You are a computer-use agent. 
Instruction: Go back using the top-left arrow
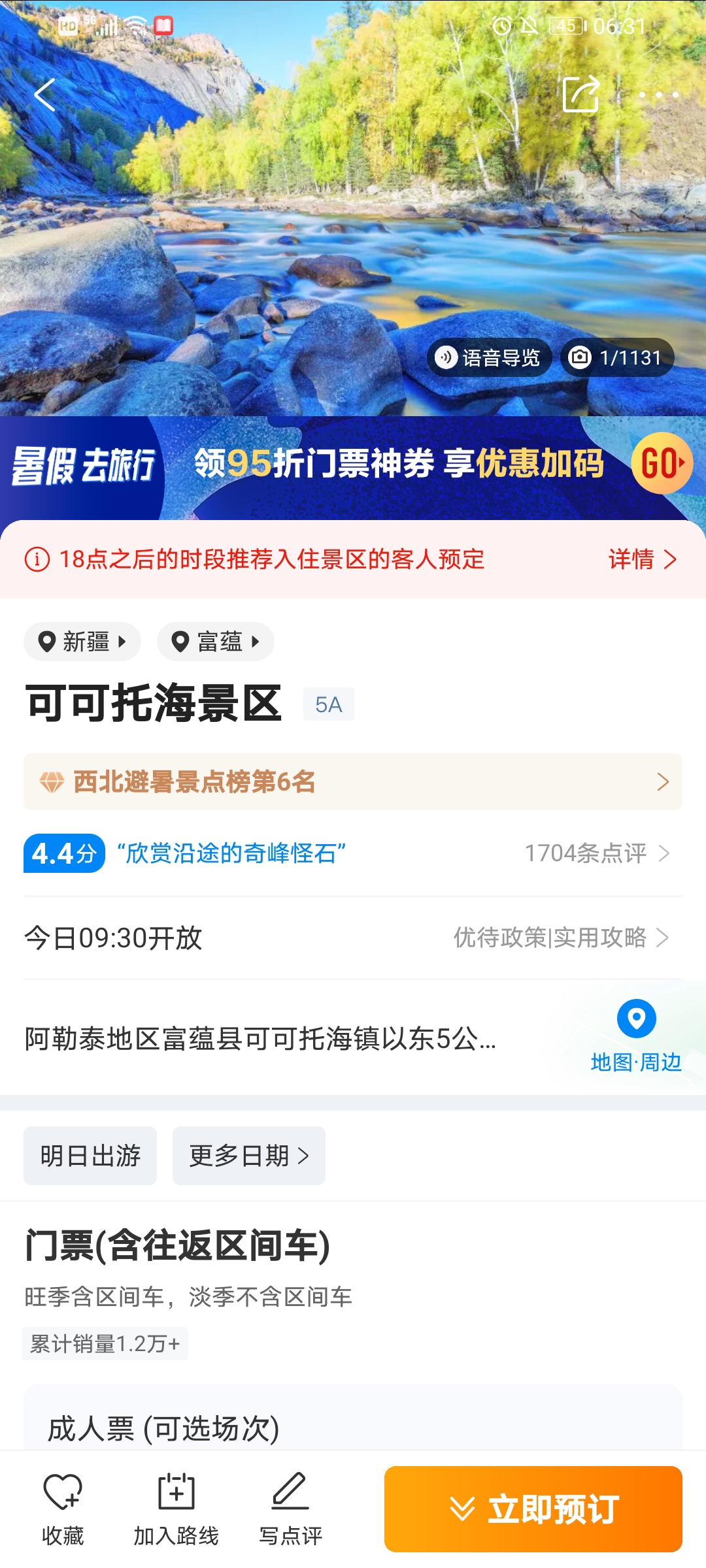pyautogui.click(x=44, y=95)
